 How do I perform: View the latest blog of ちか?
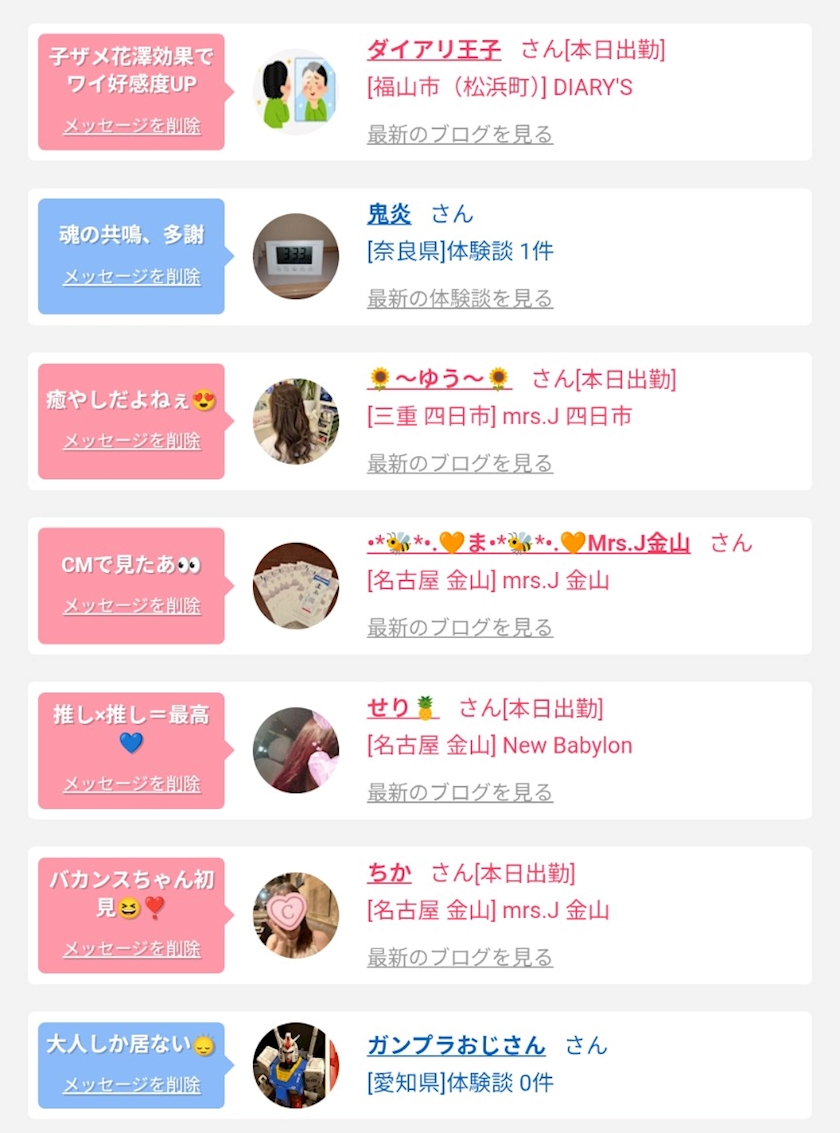(x=459, y=957)
